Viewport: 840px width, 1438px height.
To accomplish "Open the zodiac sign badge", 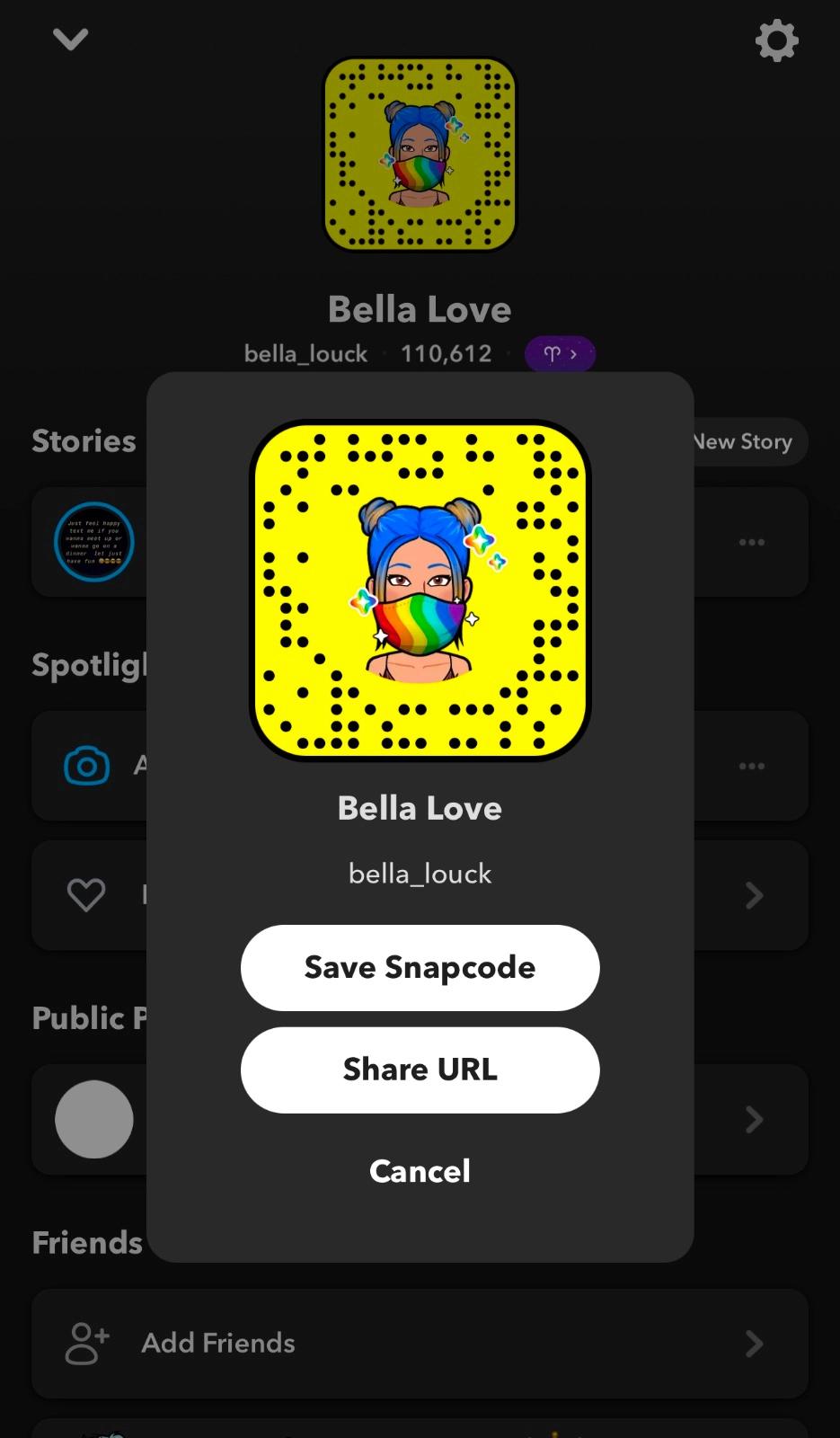I will click(560, 354).
